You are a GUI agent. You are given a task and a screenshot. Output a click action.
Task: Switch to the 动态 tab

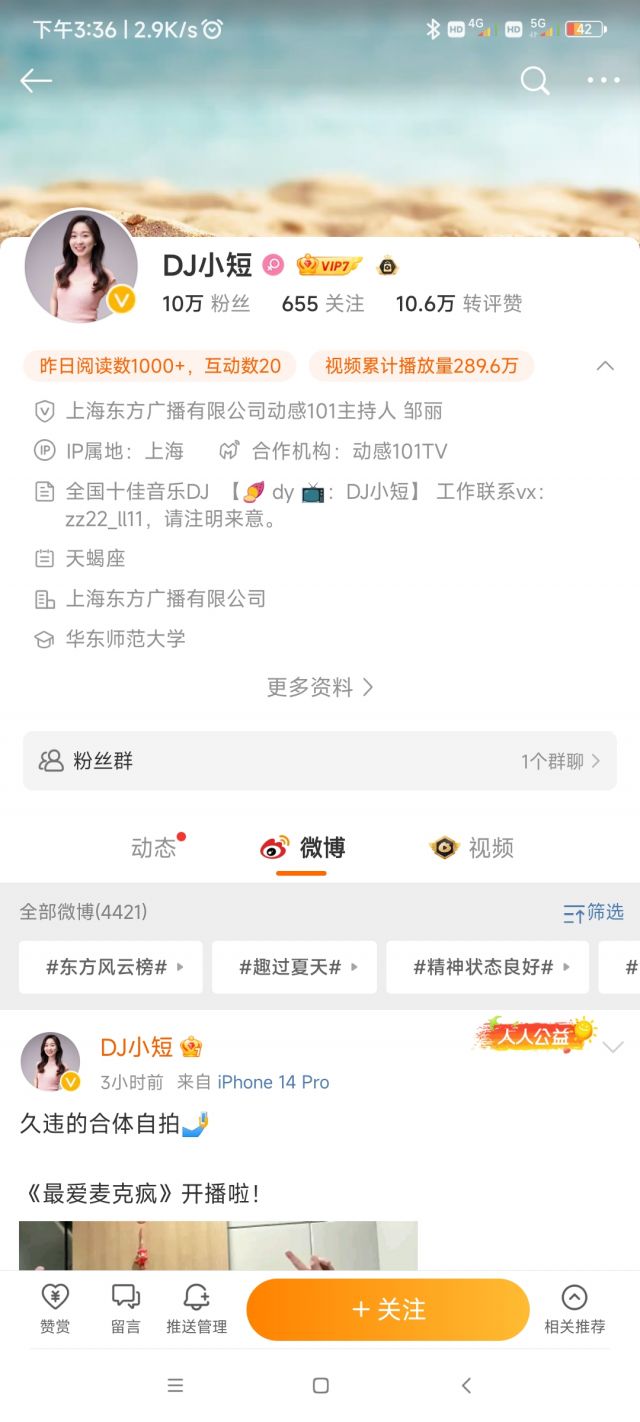(154, 848)
